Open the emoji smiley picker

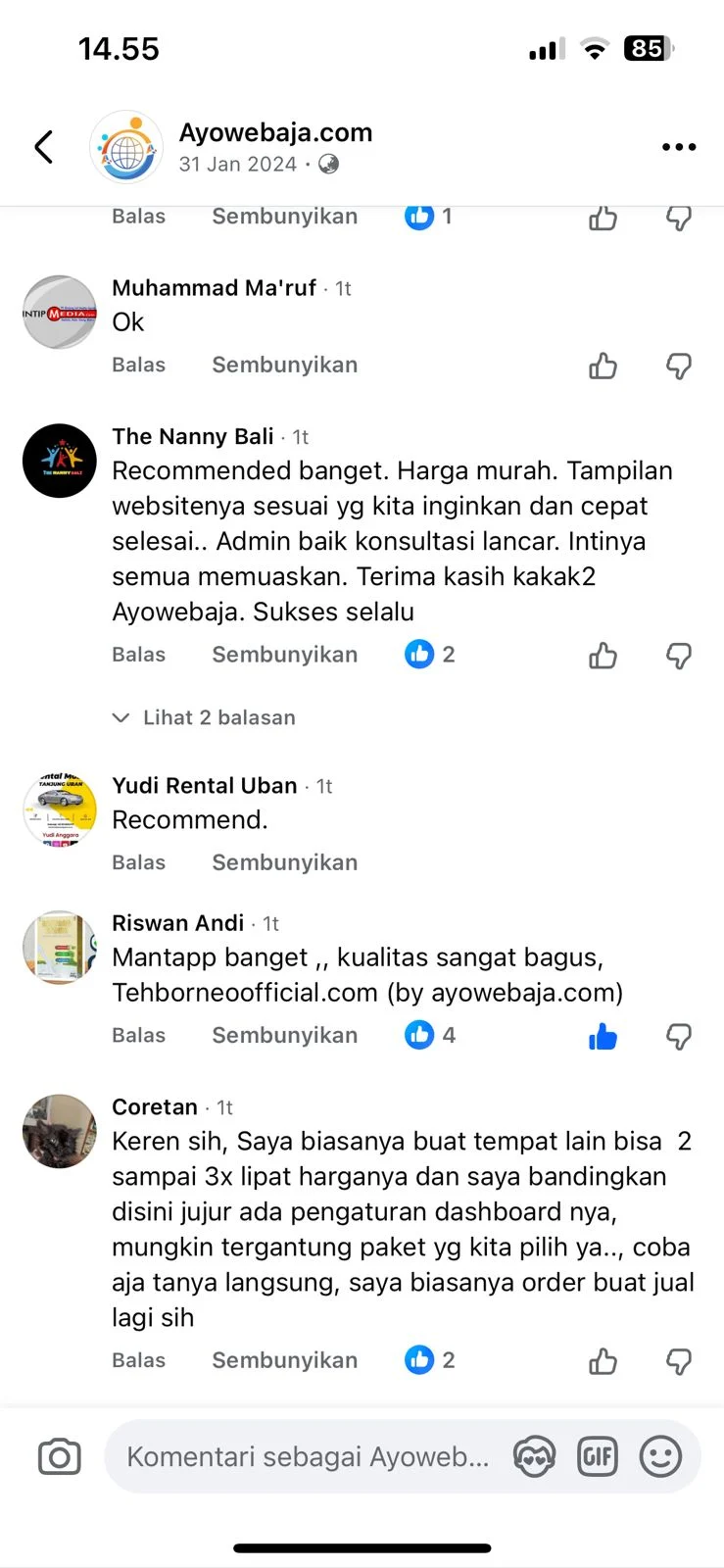pyautogui.click(x=660, y=1457)
